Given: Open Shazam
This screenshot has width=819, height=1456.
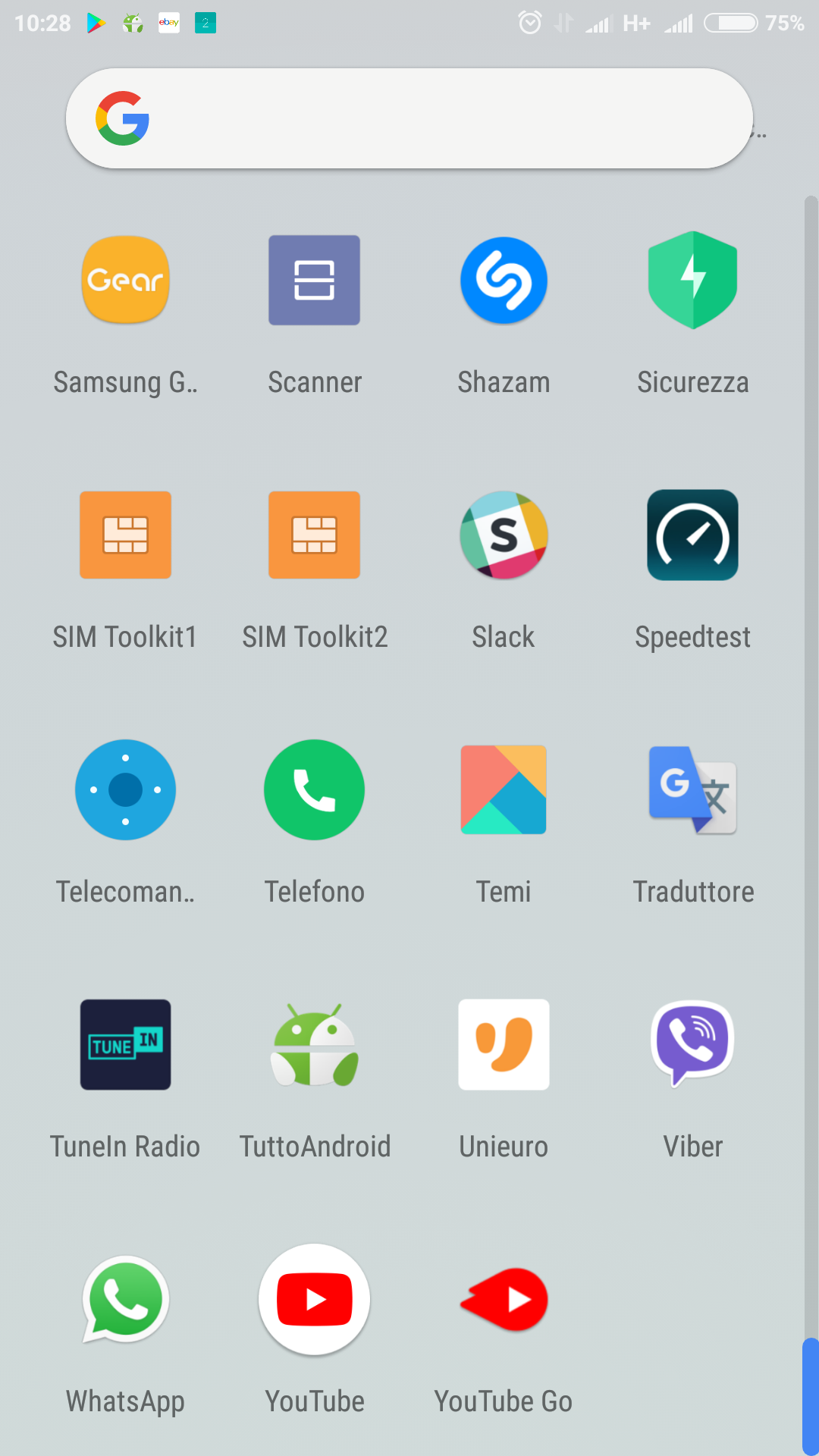Looking at the screenshot, I should click(504, 281).
